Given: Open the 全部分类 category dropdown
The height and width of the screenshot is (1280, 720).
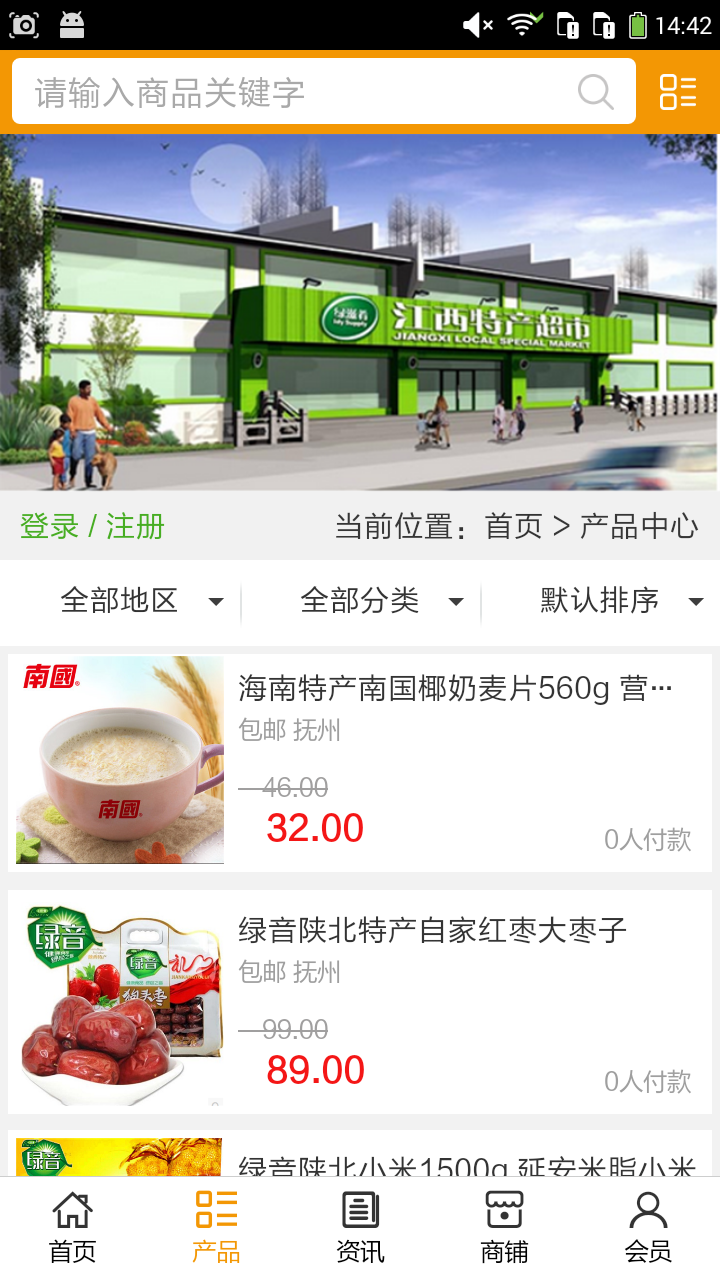Looking at the screenshot, I should pos(360,601).
